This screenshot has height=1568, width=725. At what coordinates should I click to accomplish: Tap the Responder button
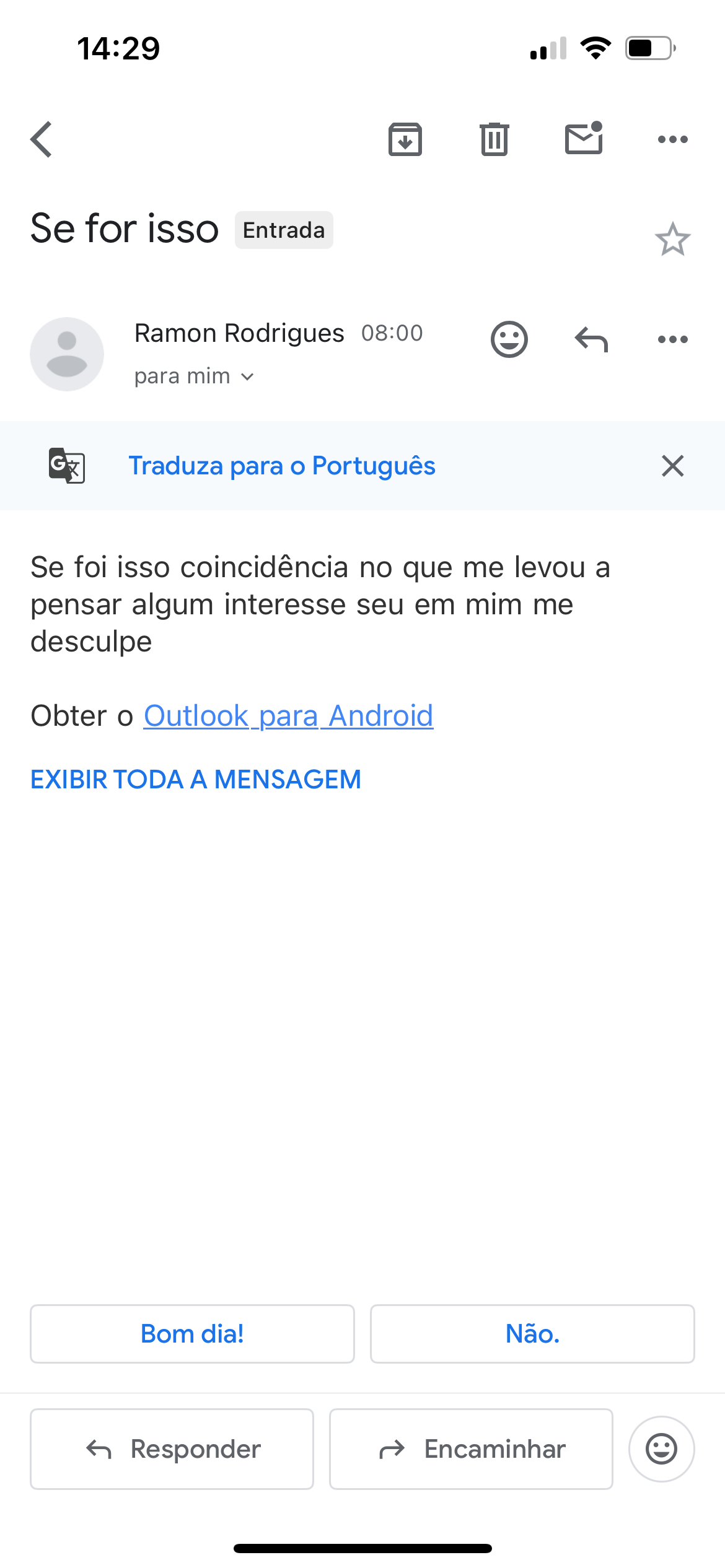(x=172, y=1449)
